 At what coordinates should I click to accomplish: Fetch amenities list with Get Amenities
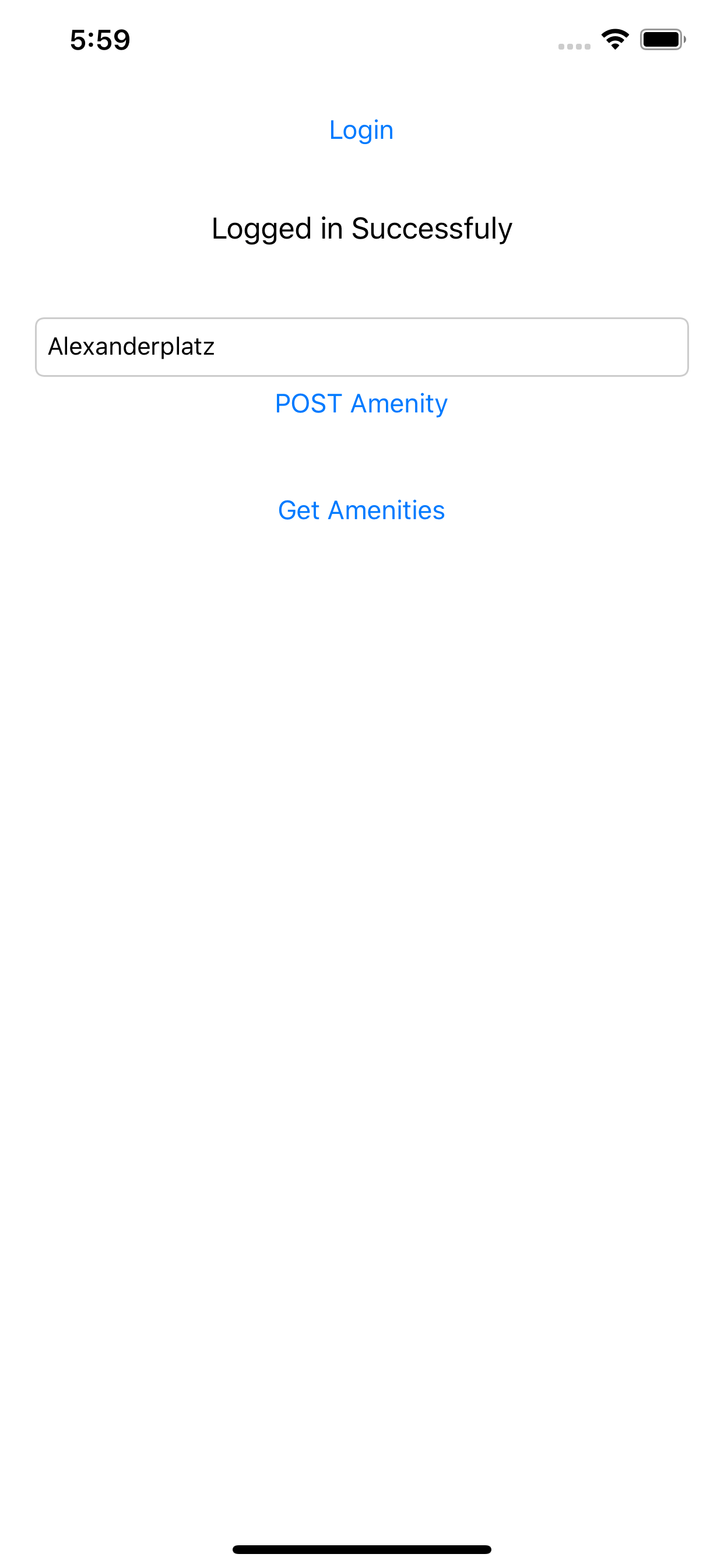(x=361, y=510)
